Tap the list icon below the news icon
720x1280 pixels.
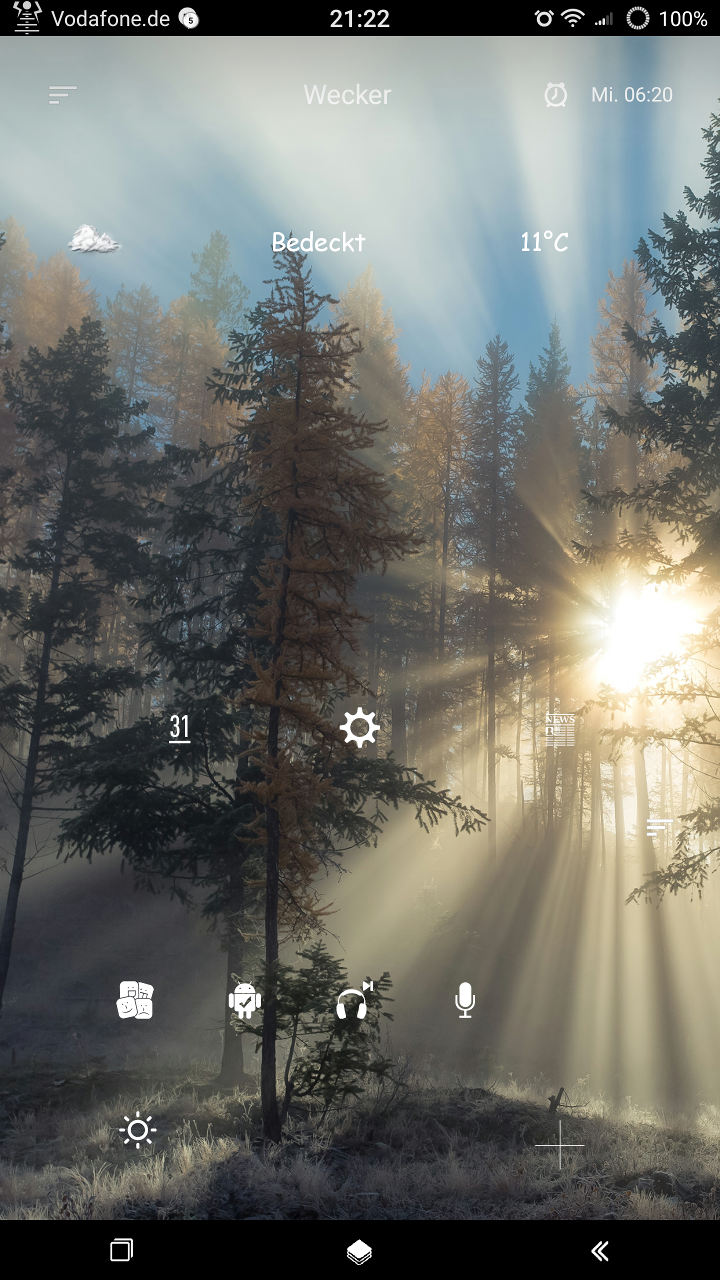pyautogui.click(x=659, y=827)
